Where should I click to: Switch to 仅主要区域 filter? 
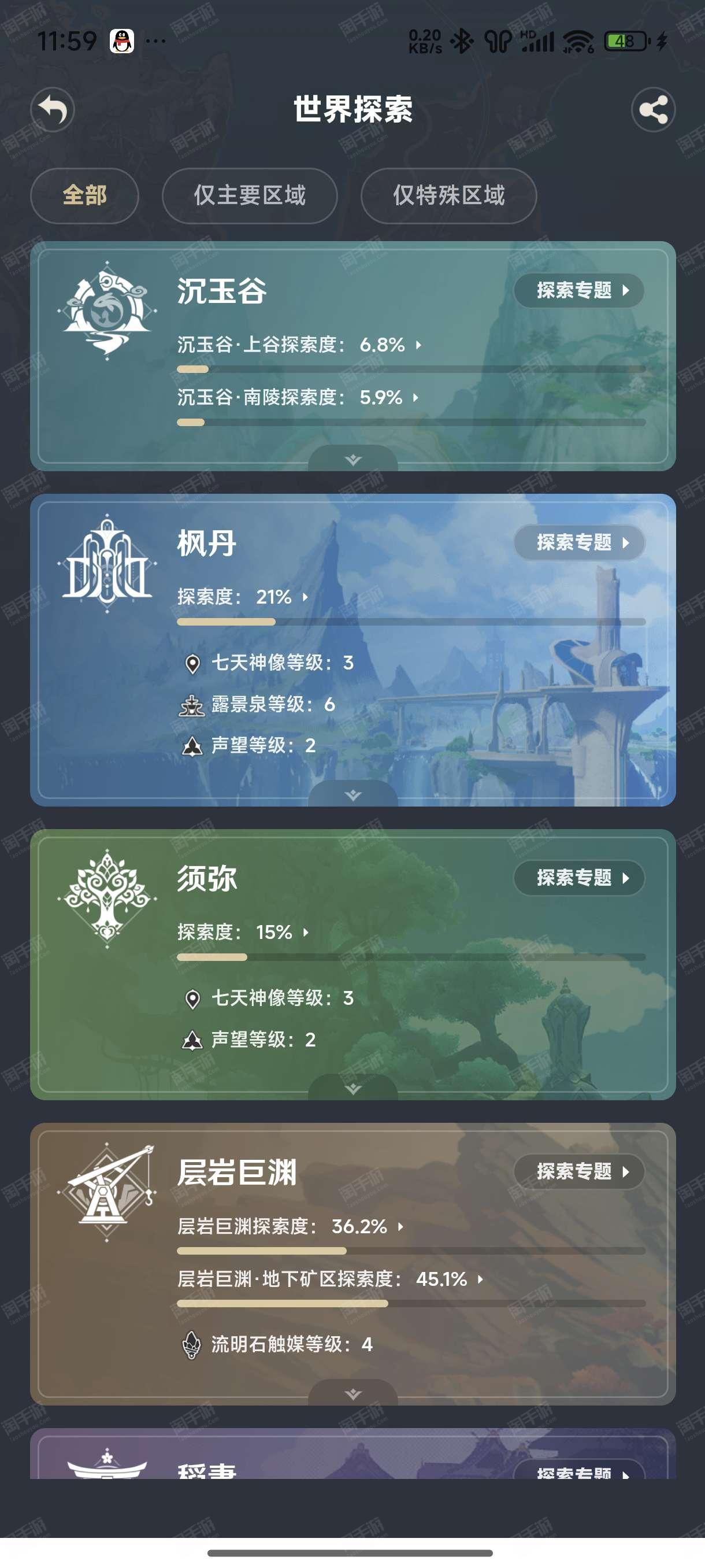[x=250, y=195]
